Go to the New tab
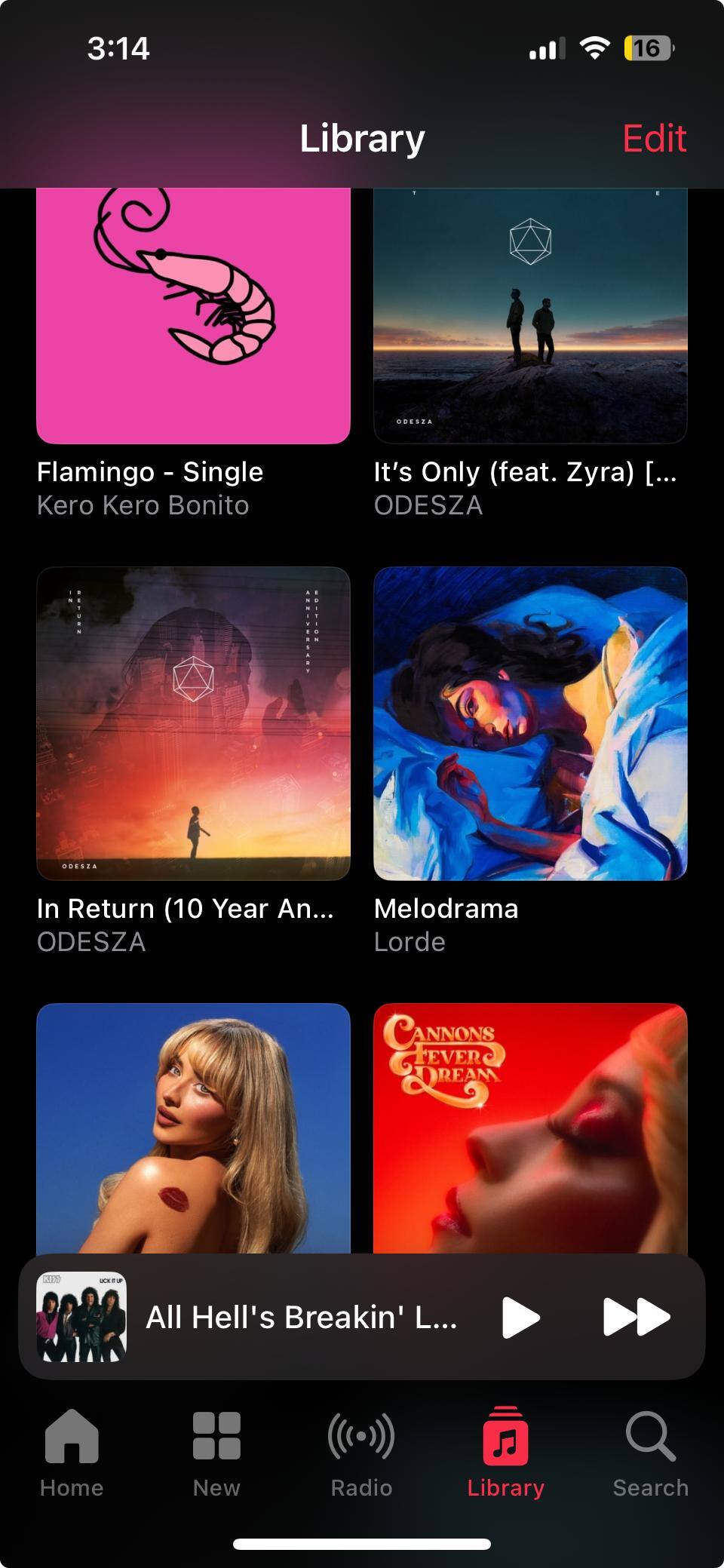 coord(216,1453)
